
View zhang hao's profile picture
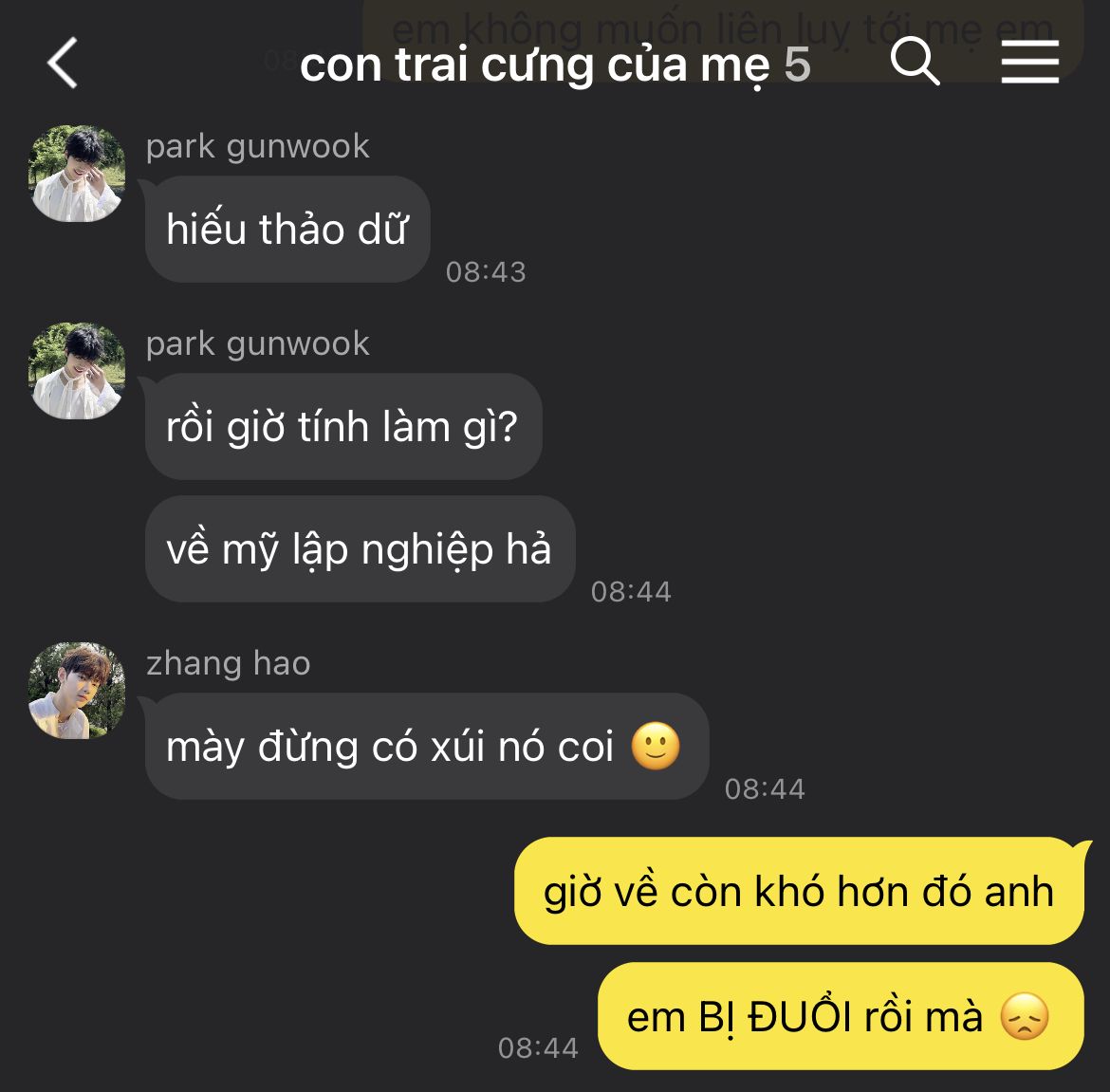click(77, 691)
